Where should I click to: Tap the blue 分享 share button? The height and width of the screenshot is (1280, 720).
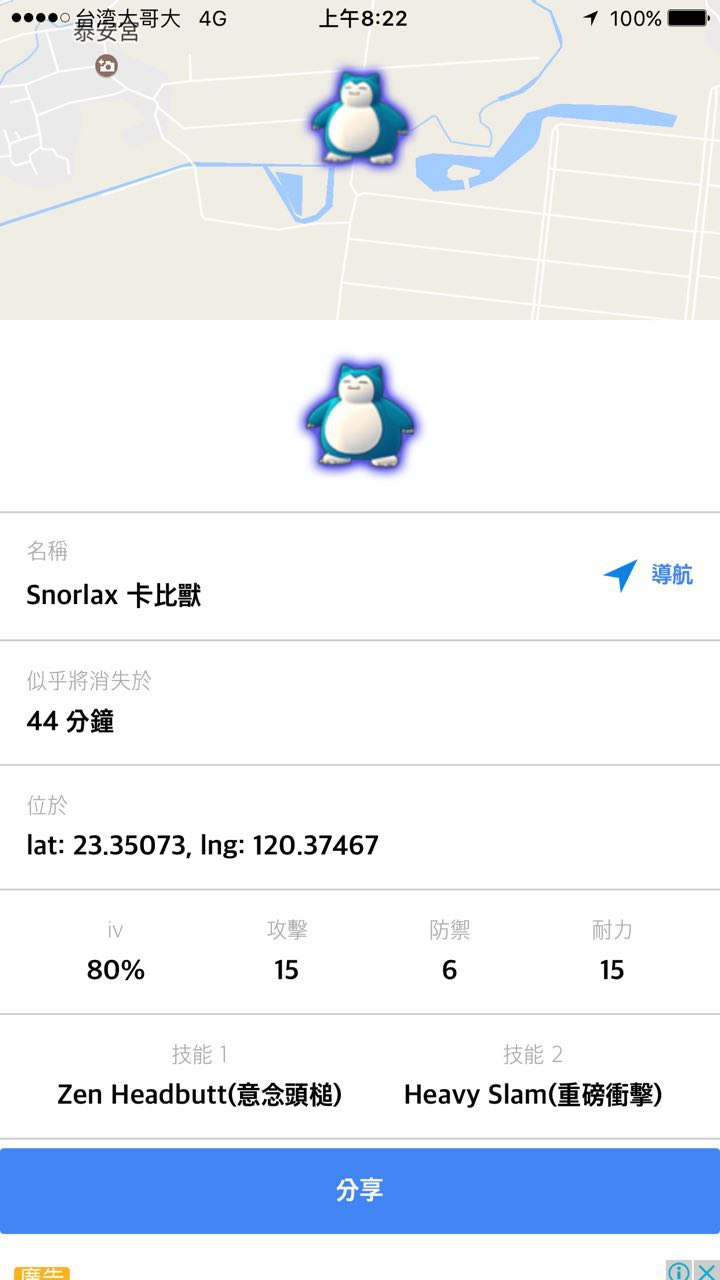tap(360, 1190)
